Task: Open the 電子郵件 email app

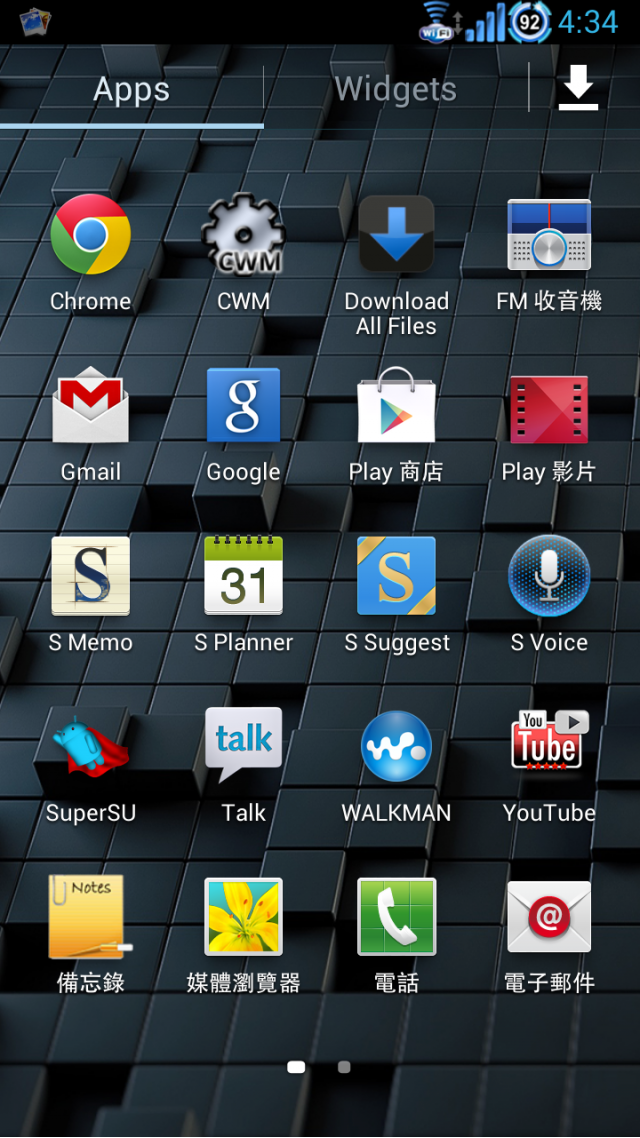Action: point(549,918)
